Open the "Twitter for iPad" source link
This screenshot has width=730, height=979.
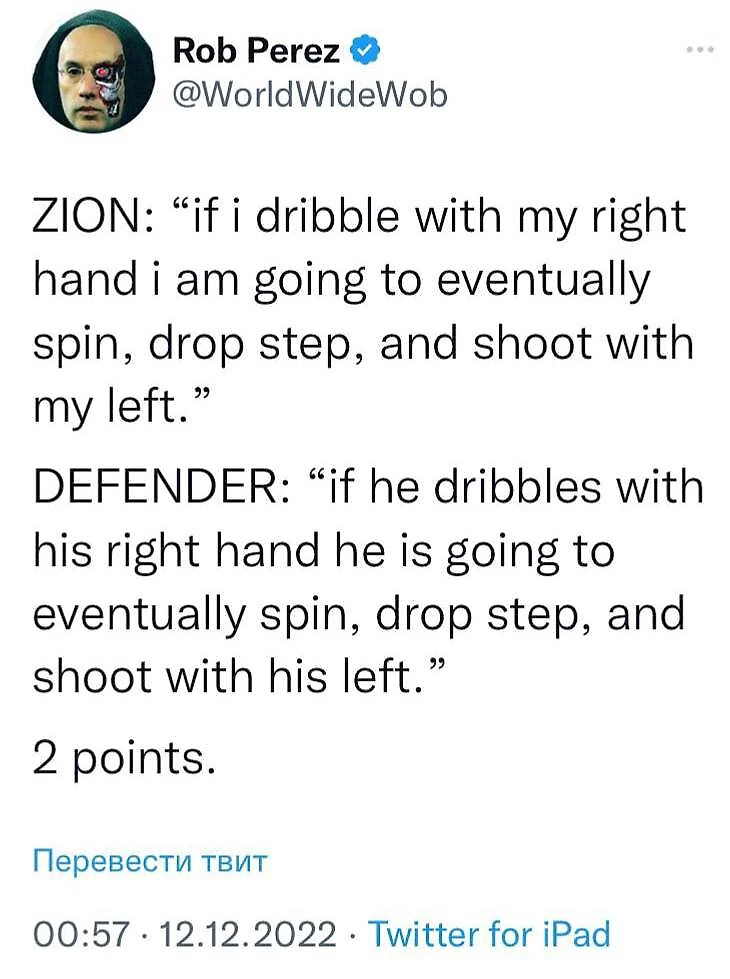click(x=489, y=935)
